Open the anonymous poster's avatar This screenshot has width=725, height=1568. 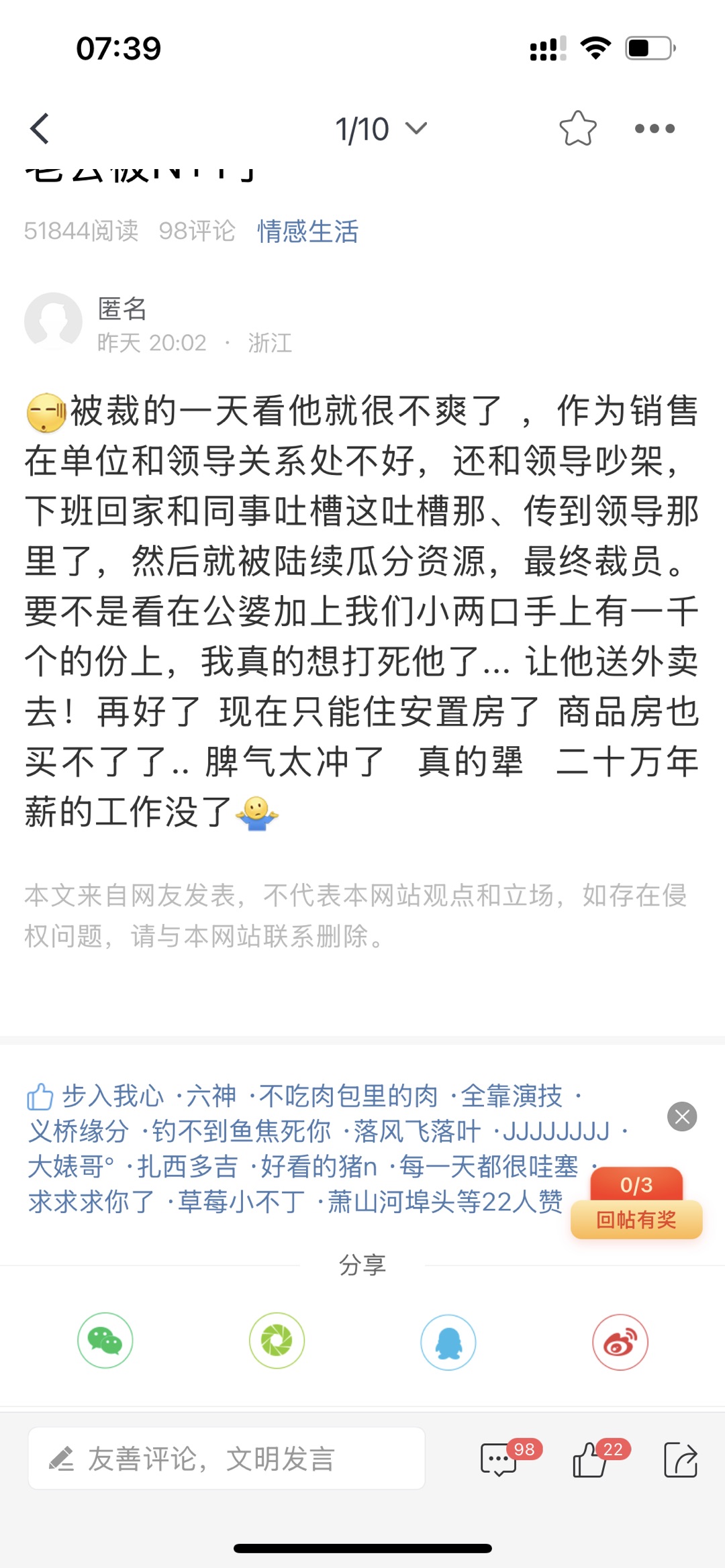(x=53, y=321)
